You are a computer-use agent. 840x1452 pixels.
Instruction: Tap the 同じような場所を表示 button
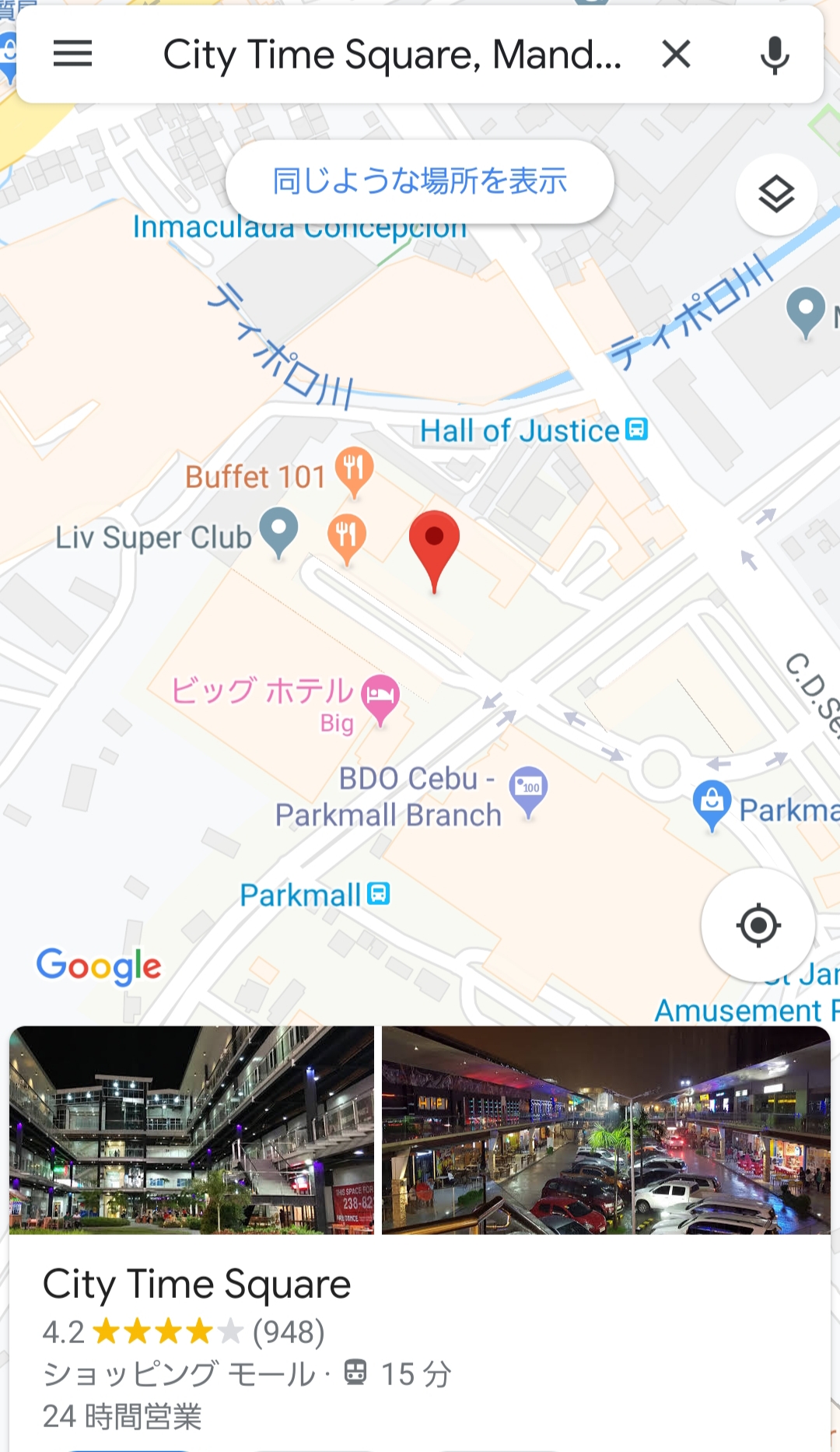[x=420, y=181]
